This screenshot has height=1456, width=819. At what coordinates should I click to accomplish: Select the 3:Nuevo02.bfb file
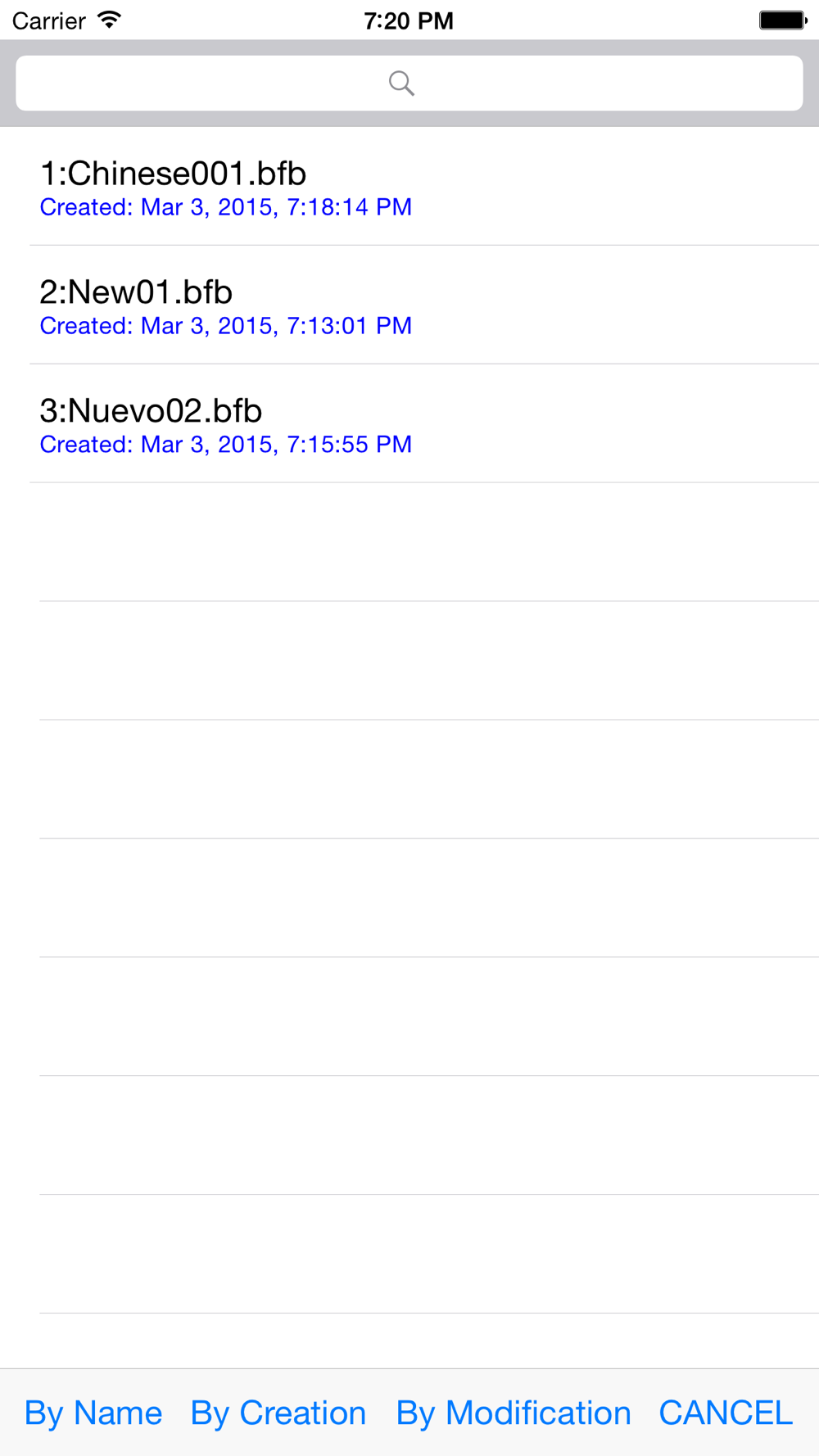point(409,424)
